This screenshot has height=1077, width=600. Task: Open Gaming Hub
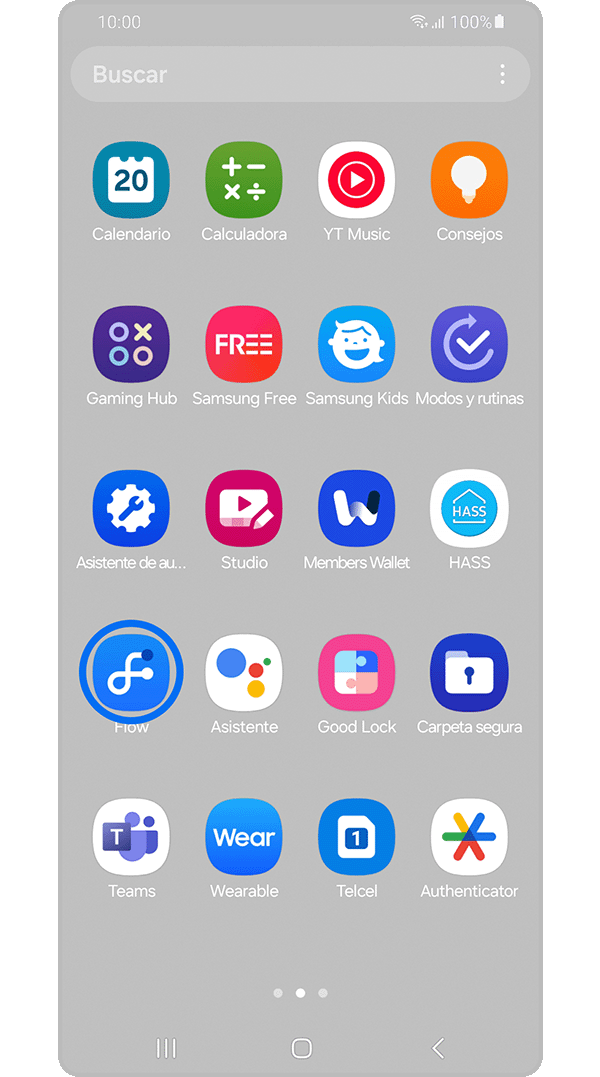(131, 345)
